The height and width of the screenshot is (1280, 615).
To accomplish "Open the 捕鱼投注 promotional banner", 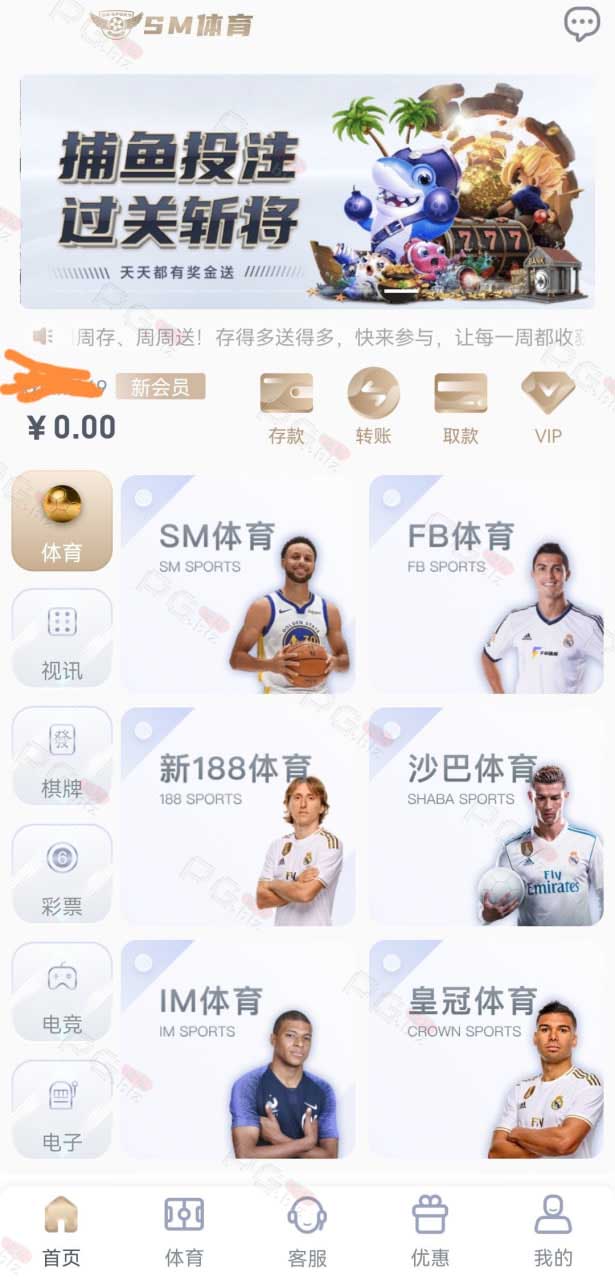I will point(308,192).
